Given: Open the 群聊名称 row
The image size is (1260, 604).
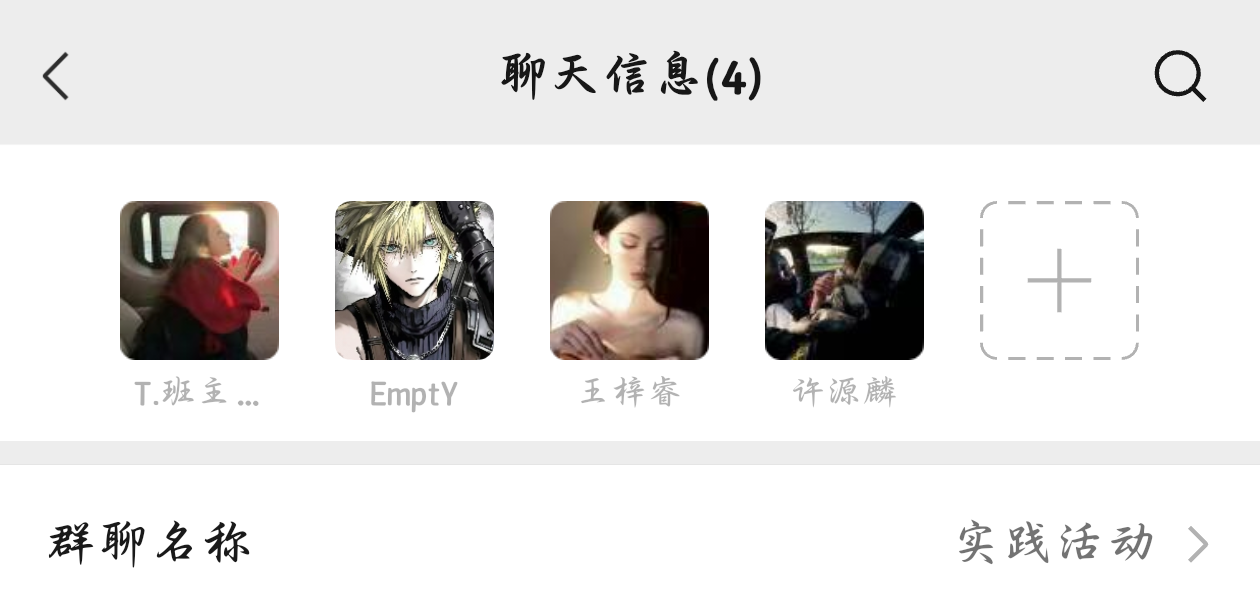Looking at the screenshot, I should [630, 543].
